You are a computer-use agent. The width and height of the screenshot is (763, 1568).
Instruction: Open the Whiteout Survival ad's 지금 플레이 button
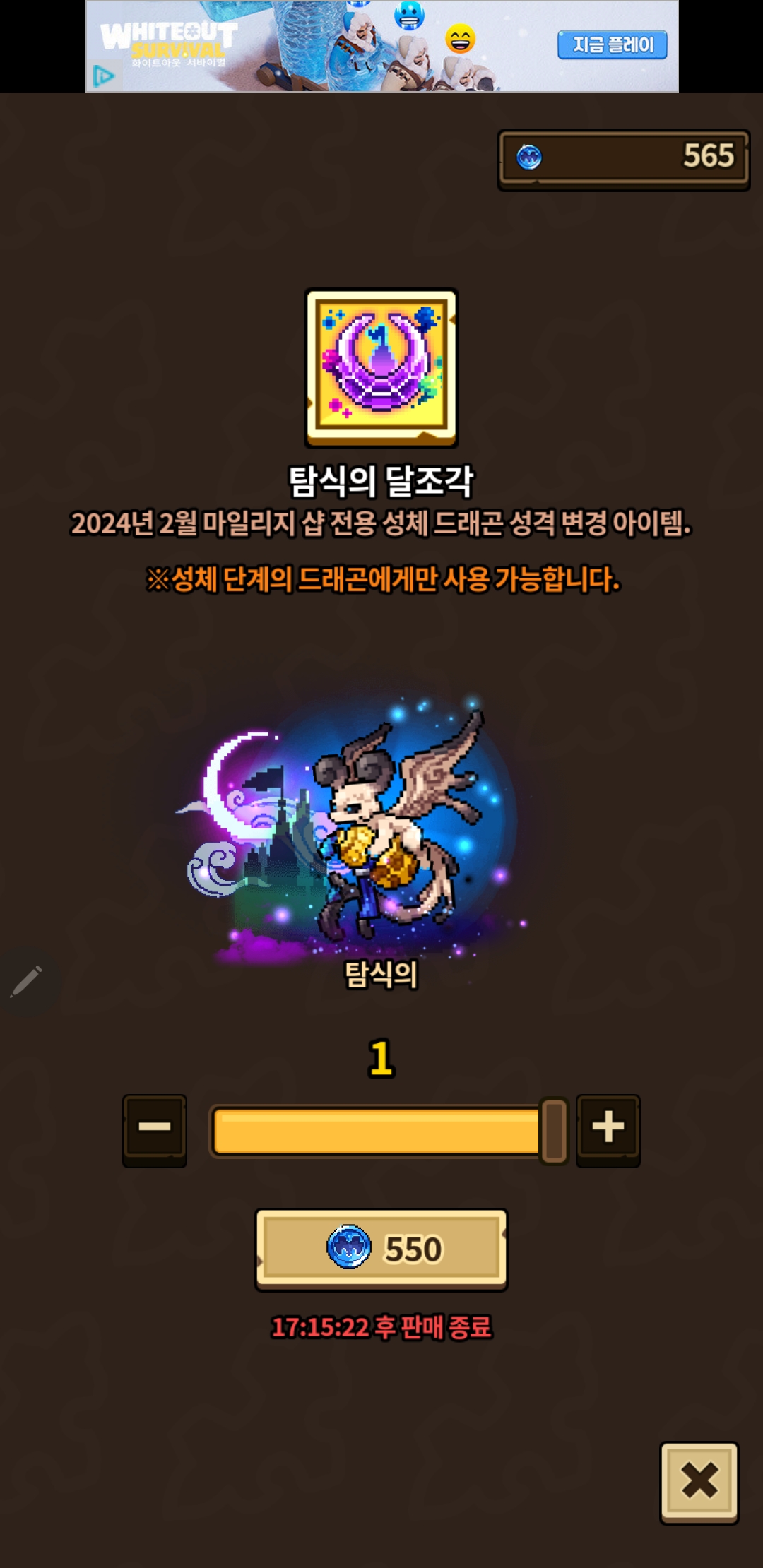coord(612,45)
